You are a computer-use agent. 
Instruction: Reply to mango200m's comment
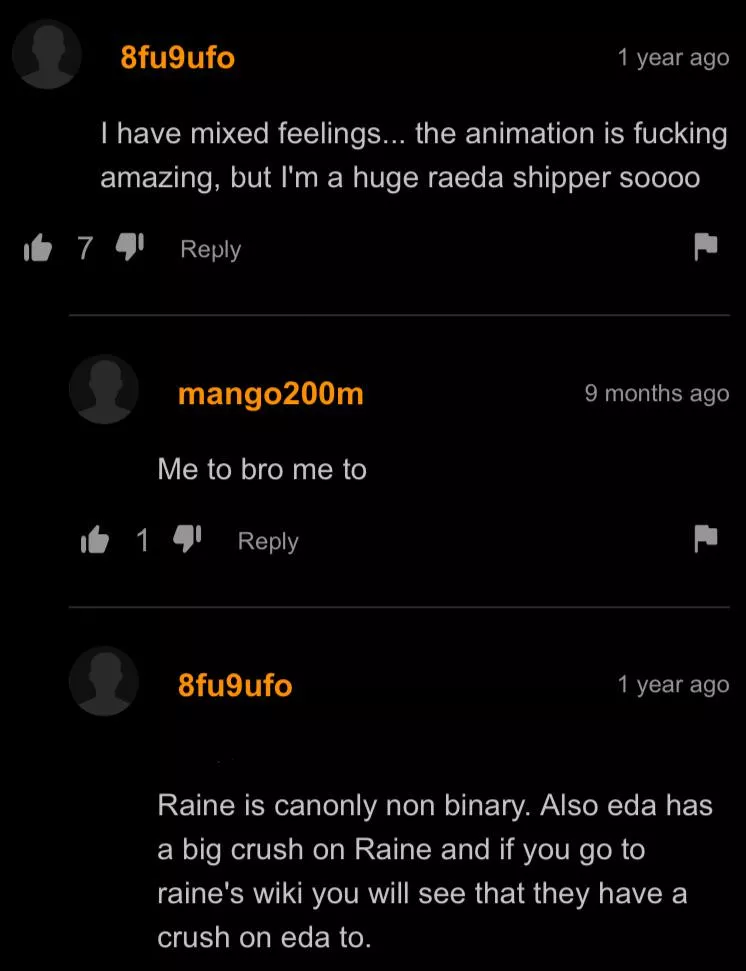[267, 541]
